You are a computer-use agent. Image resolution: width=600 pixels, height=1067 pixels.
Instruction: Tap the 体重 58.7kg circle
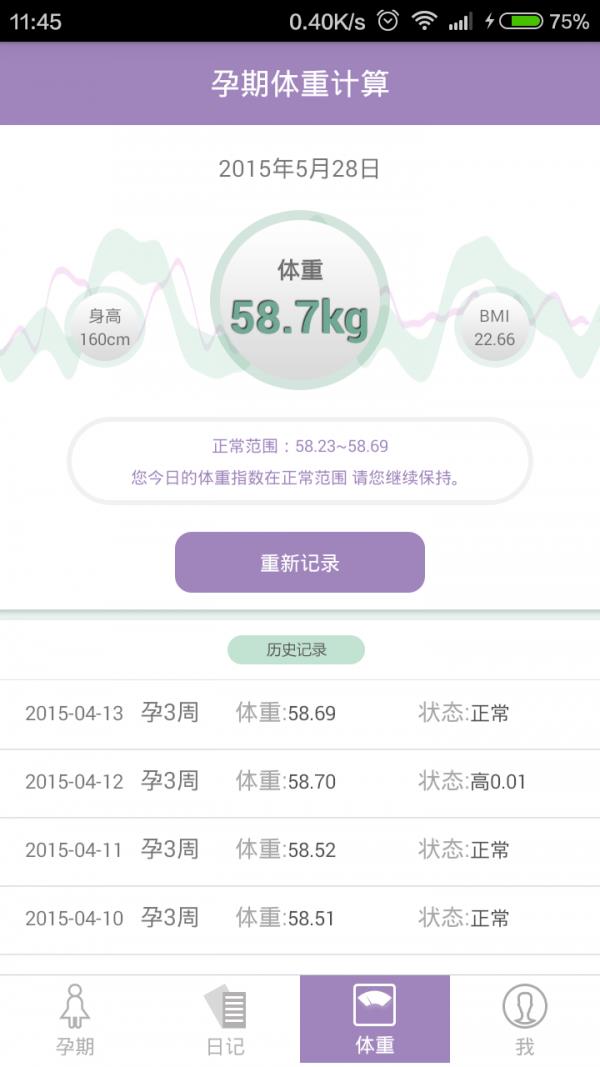[x=299, y=301]
